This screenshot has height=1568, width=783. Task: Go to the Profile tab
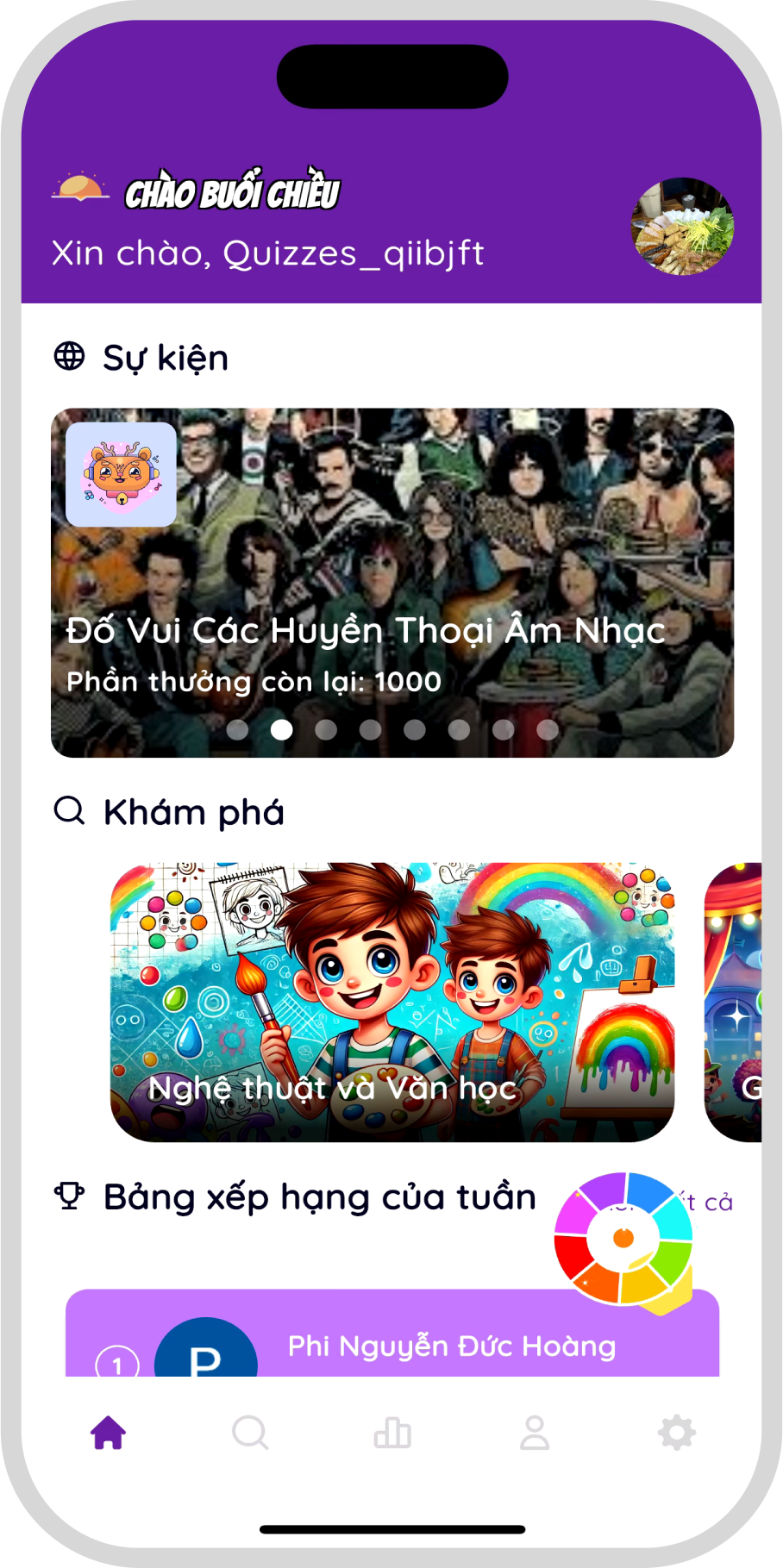[x=535, y=1433]
